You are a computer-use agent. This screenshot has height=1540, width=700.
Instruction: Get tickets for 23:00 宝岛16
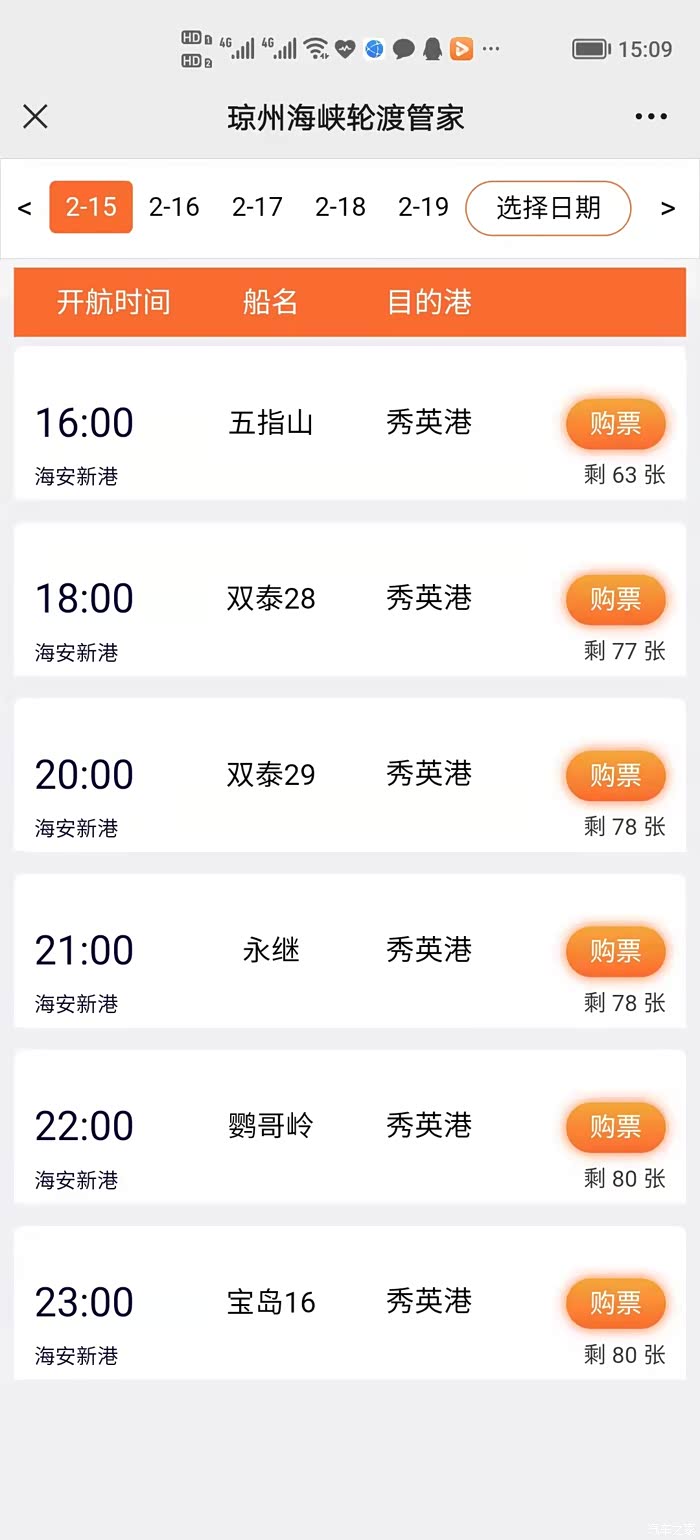point(615,1303)
